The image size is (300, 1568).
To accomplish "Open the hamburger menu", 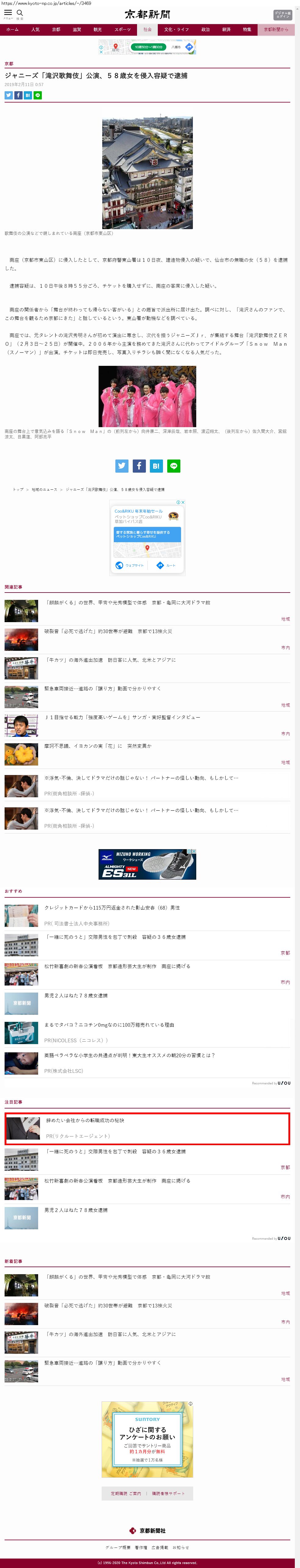I will click(x=8, y=13).
